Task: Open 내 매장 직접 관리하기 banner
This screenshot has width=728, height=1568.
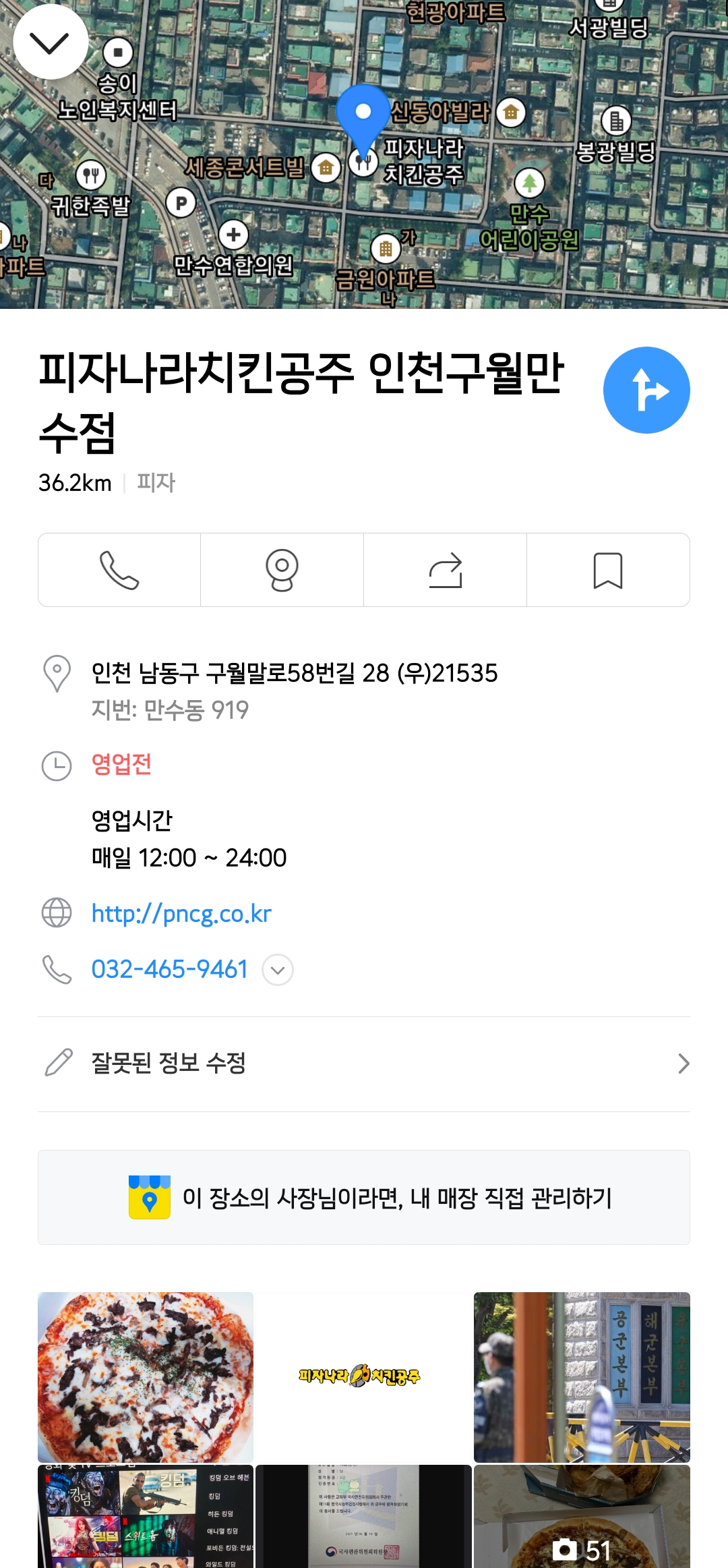Action: click(364, 1197)
